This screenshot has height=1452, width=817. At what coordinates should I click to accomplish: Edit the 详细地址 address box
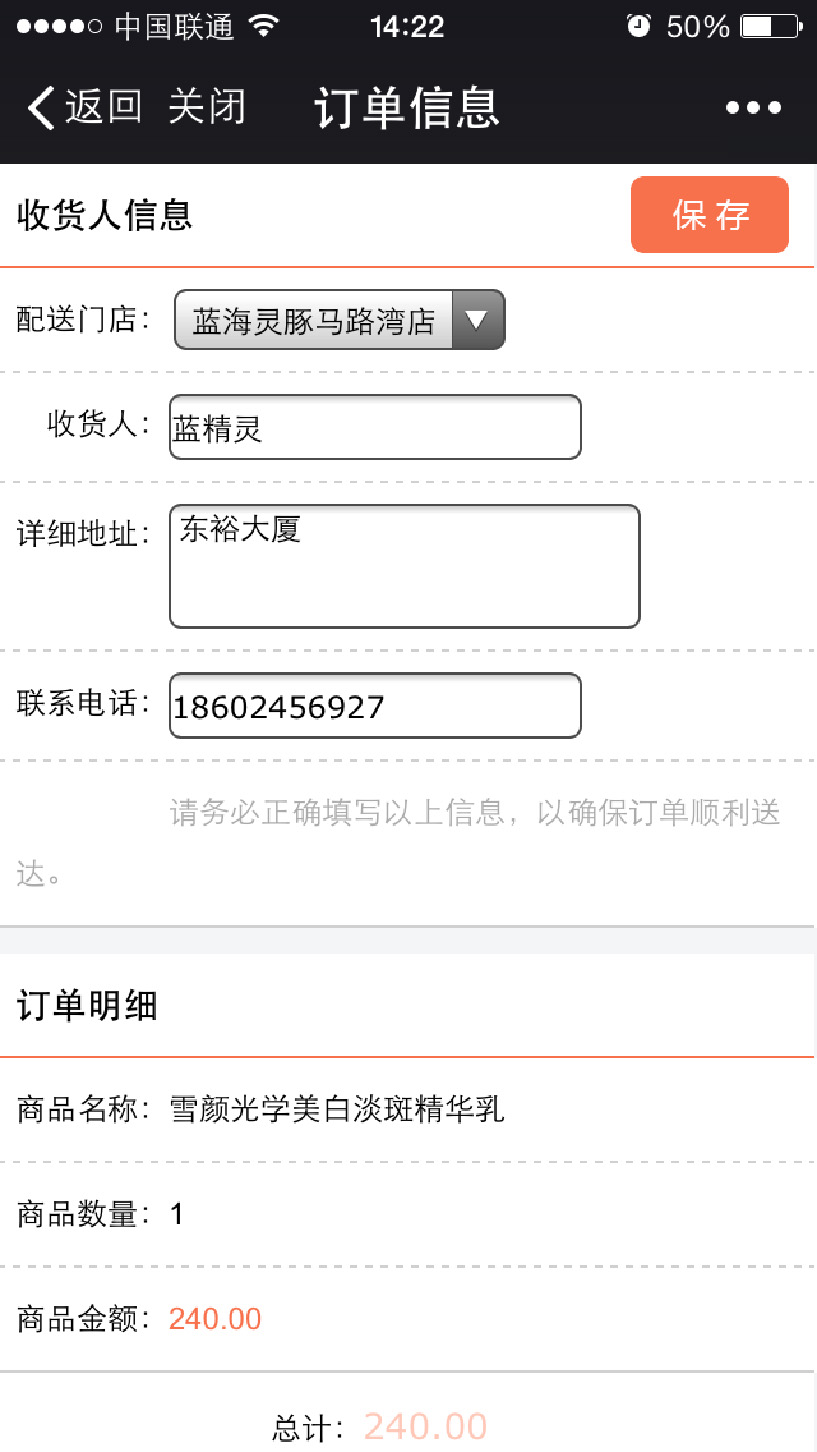point(404,566)
